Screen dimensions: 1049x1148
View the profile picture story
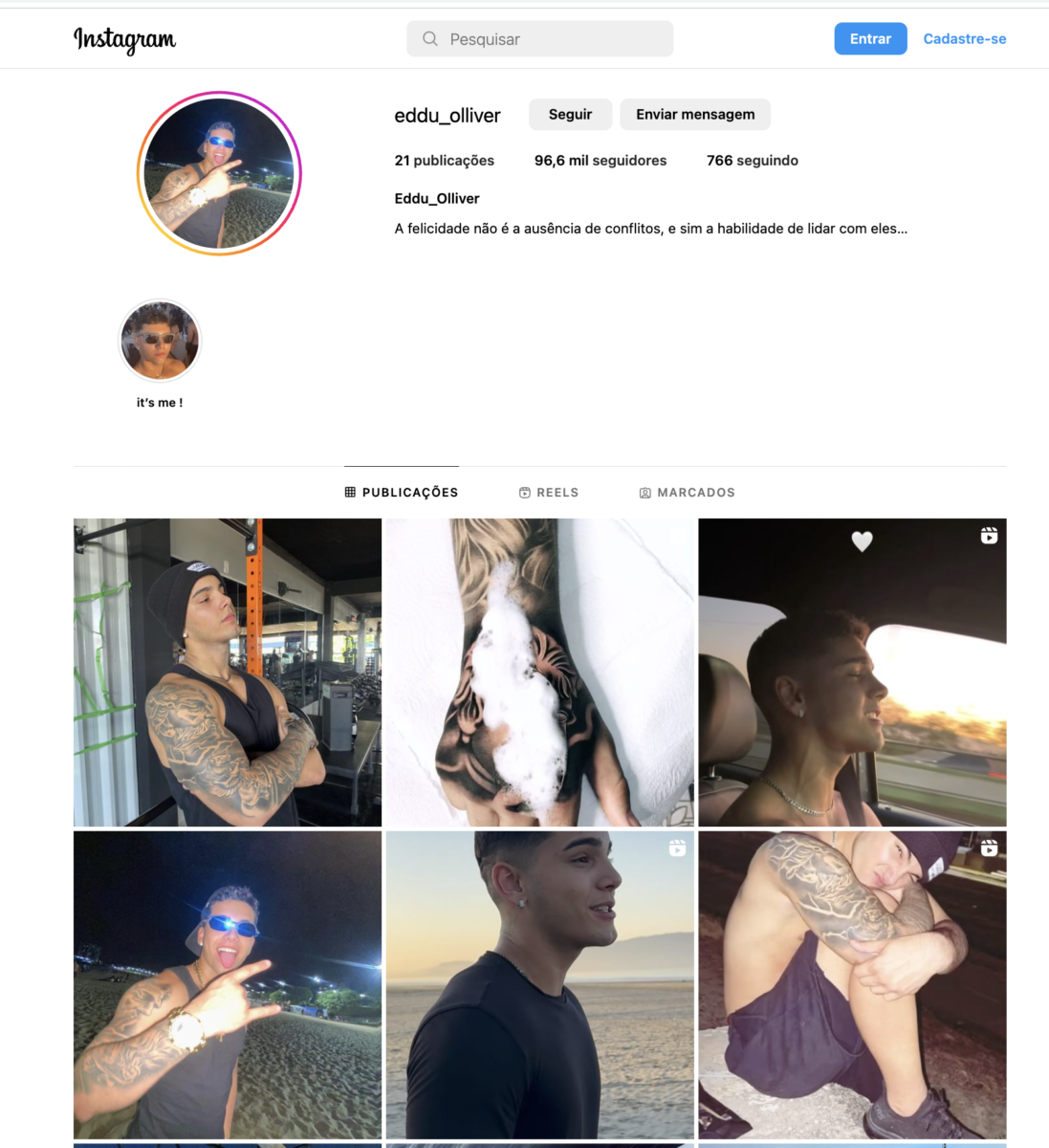tap(219, 174)
